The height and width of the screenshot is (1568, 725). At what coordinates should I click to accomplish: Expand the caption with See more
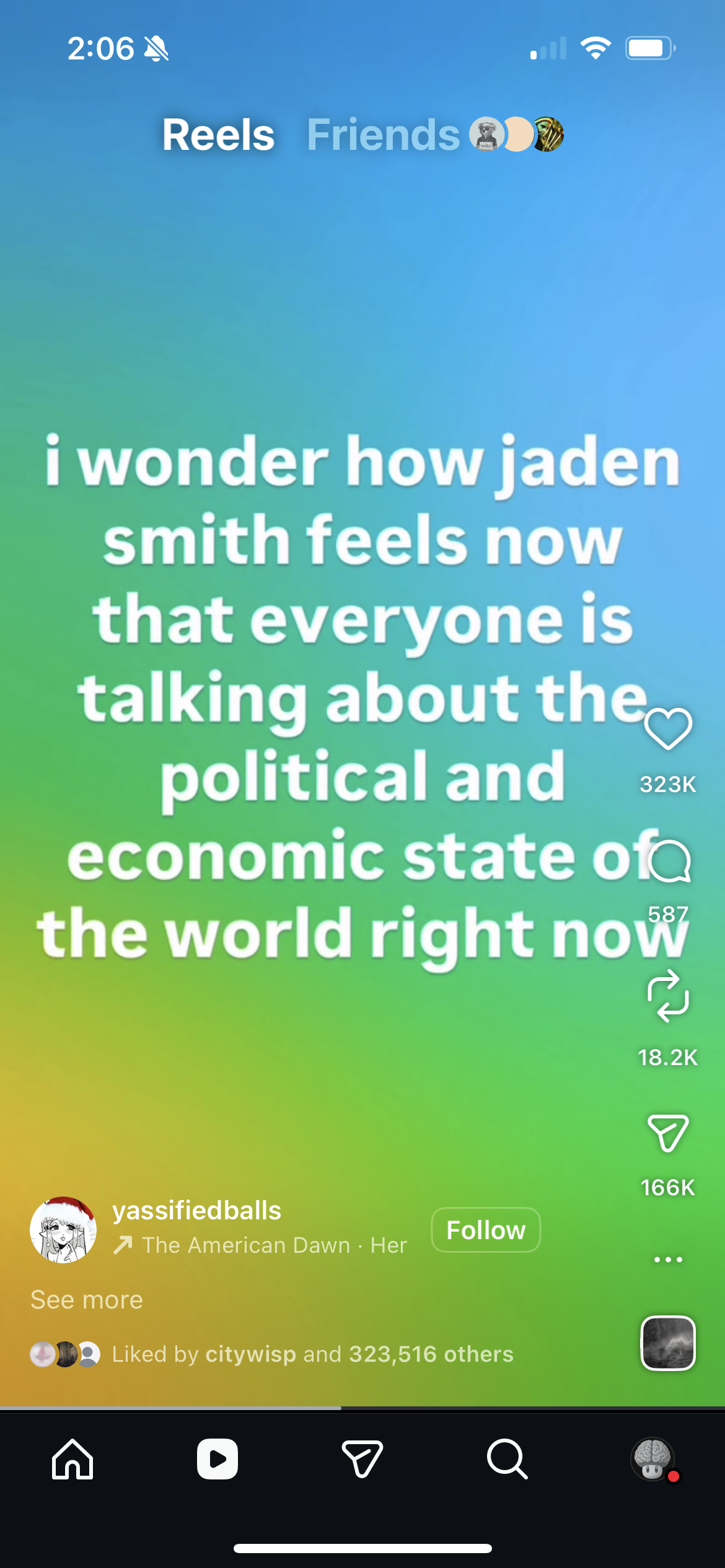click(87, 1299)
